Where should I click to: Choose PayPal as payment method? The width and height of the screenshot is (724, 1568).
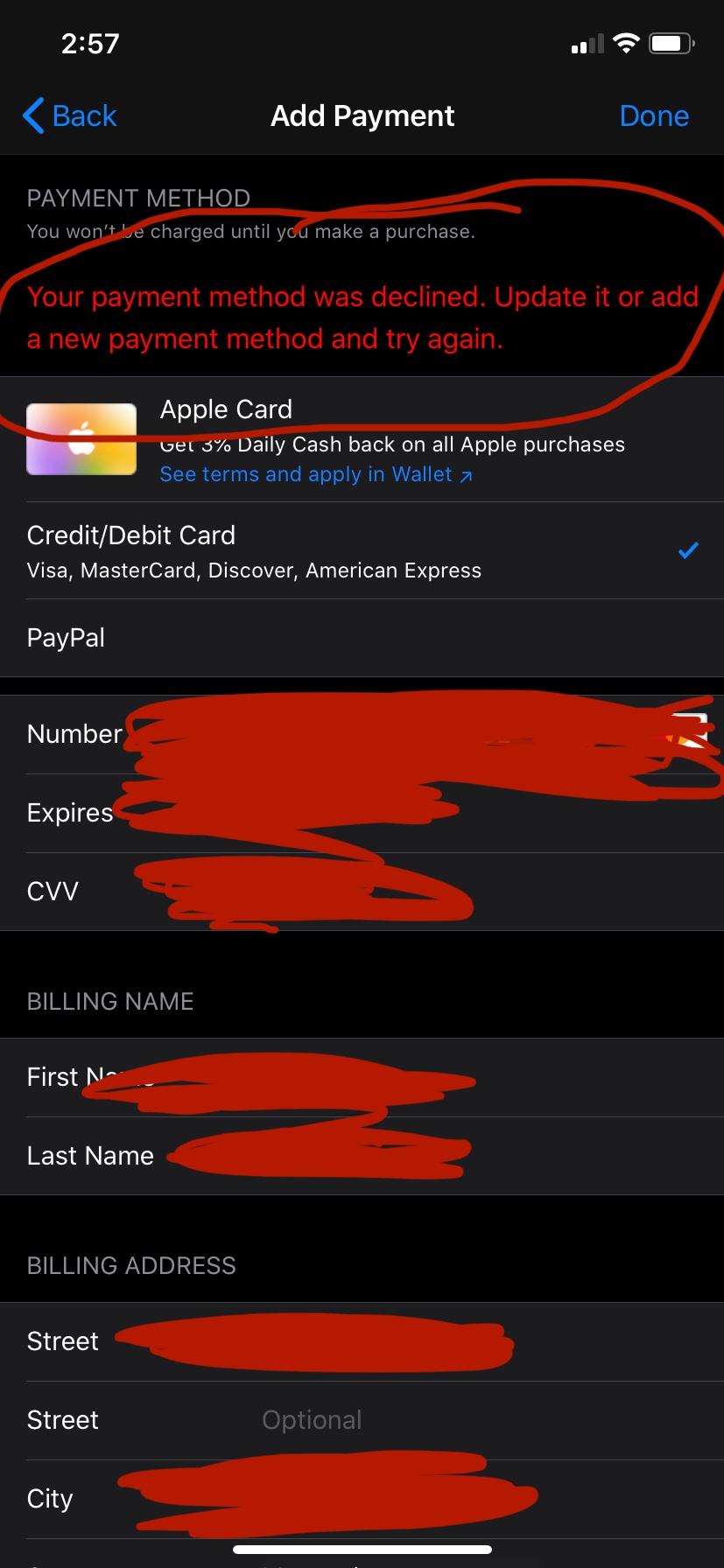362,638
